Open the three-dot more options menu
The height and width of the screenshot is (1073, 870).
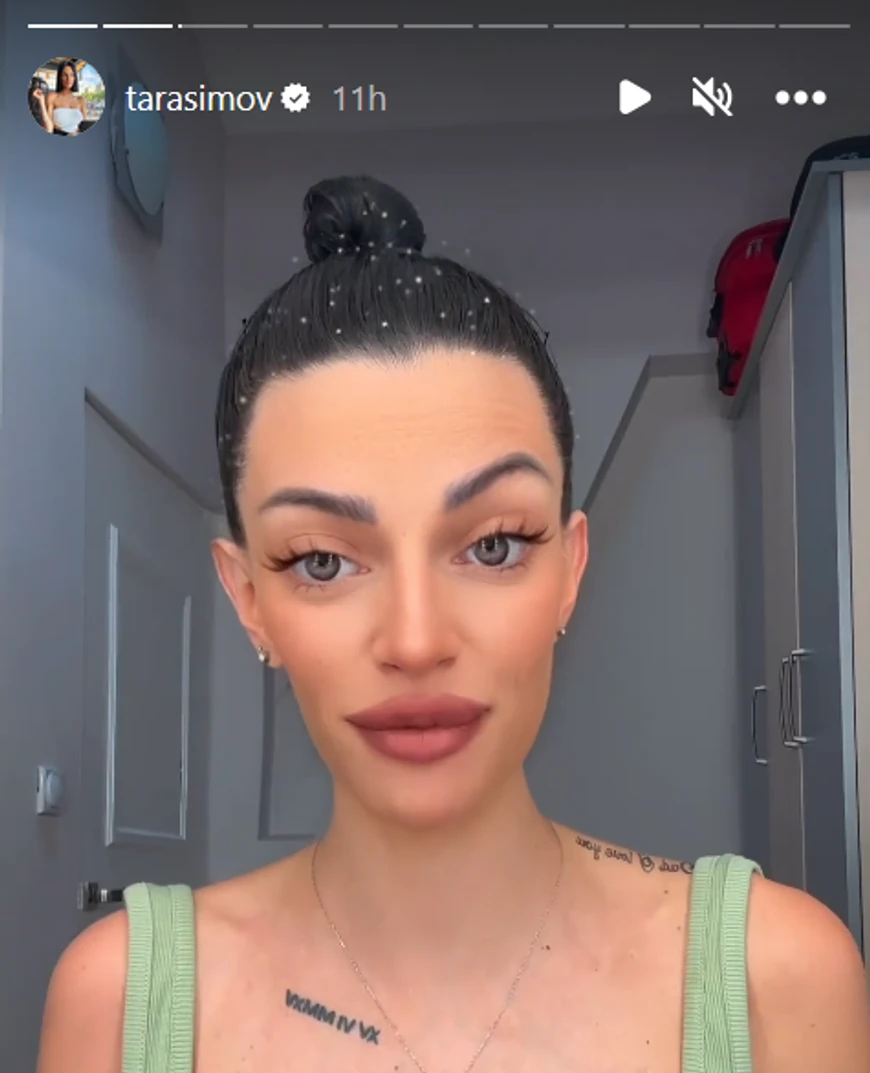[800, 98]
